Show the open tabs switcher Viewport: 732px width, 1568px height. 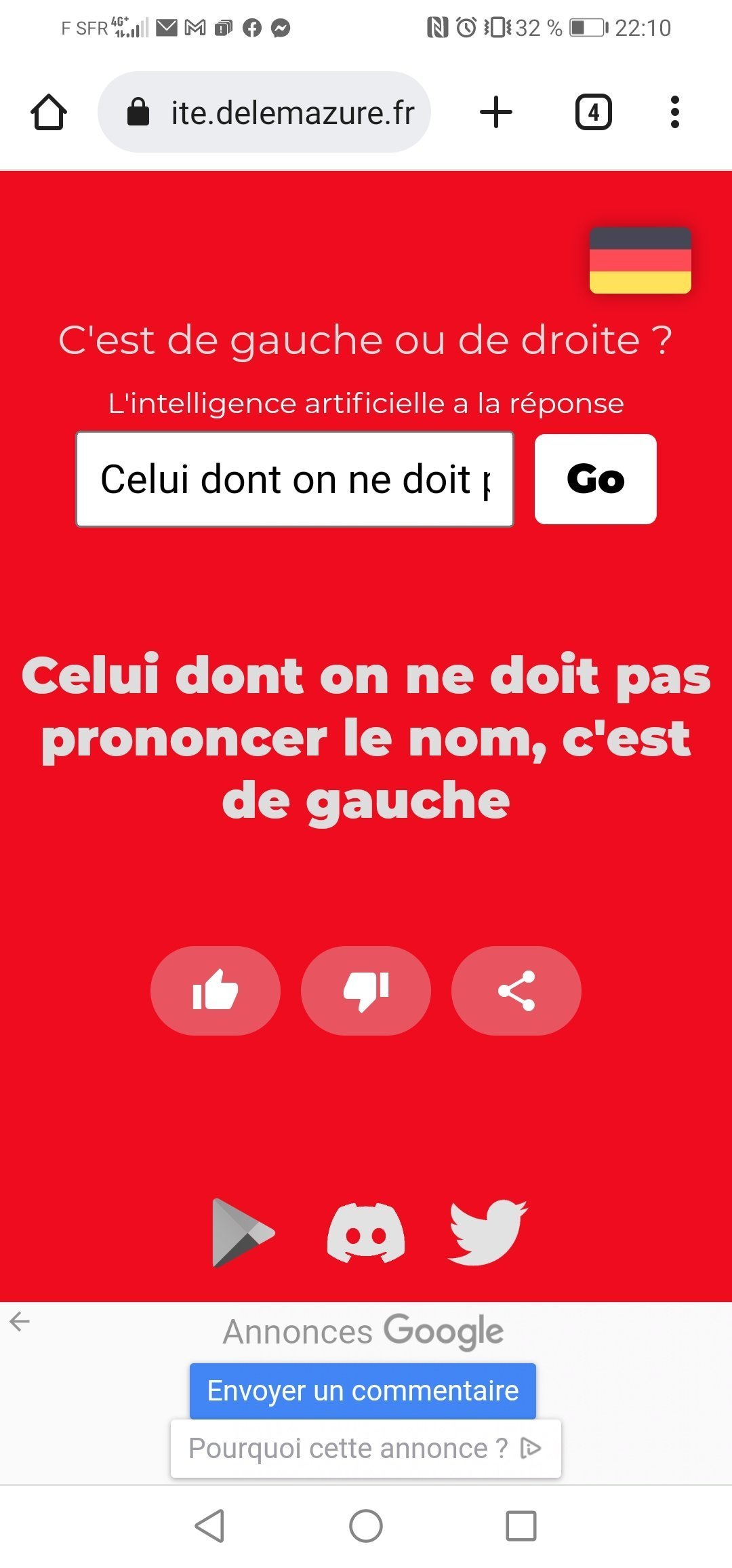(594, 112)
